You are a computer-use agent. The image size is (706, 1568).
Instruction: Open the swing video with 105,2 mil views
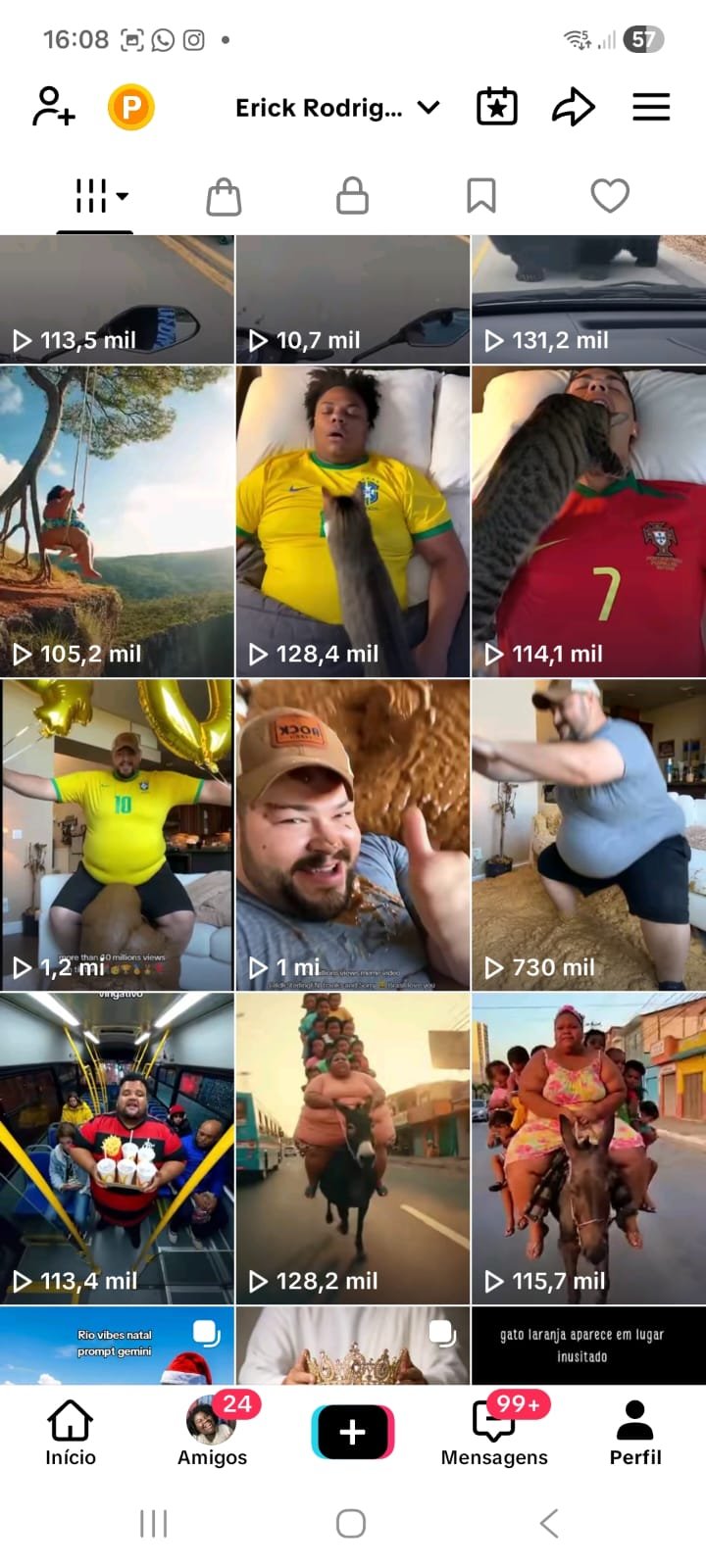pyautogui.click(x=117, y=519)
